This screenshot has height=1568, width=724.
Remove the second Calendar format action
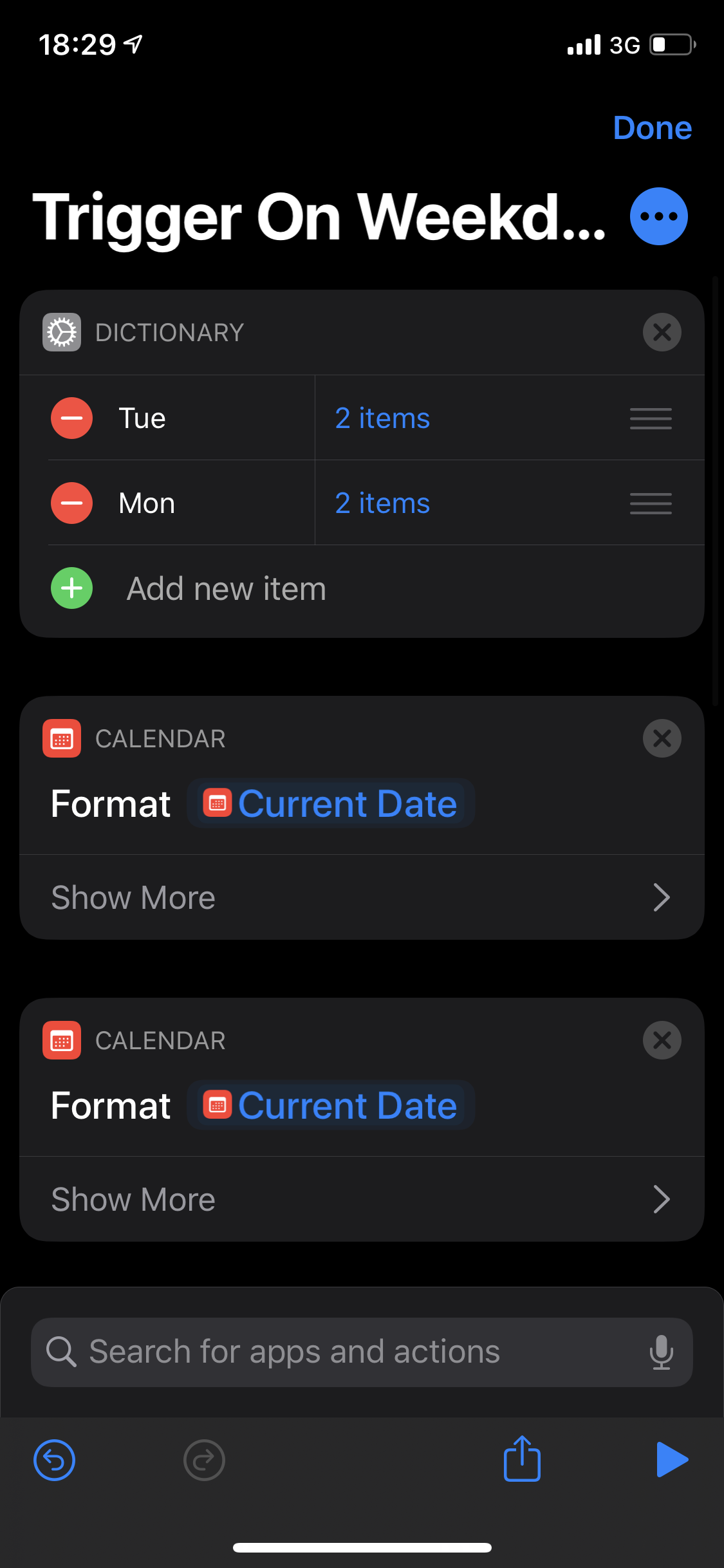662,1040
